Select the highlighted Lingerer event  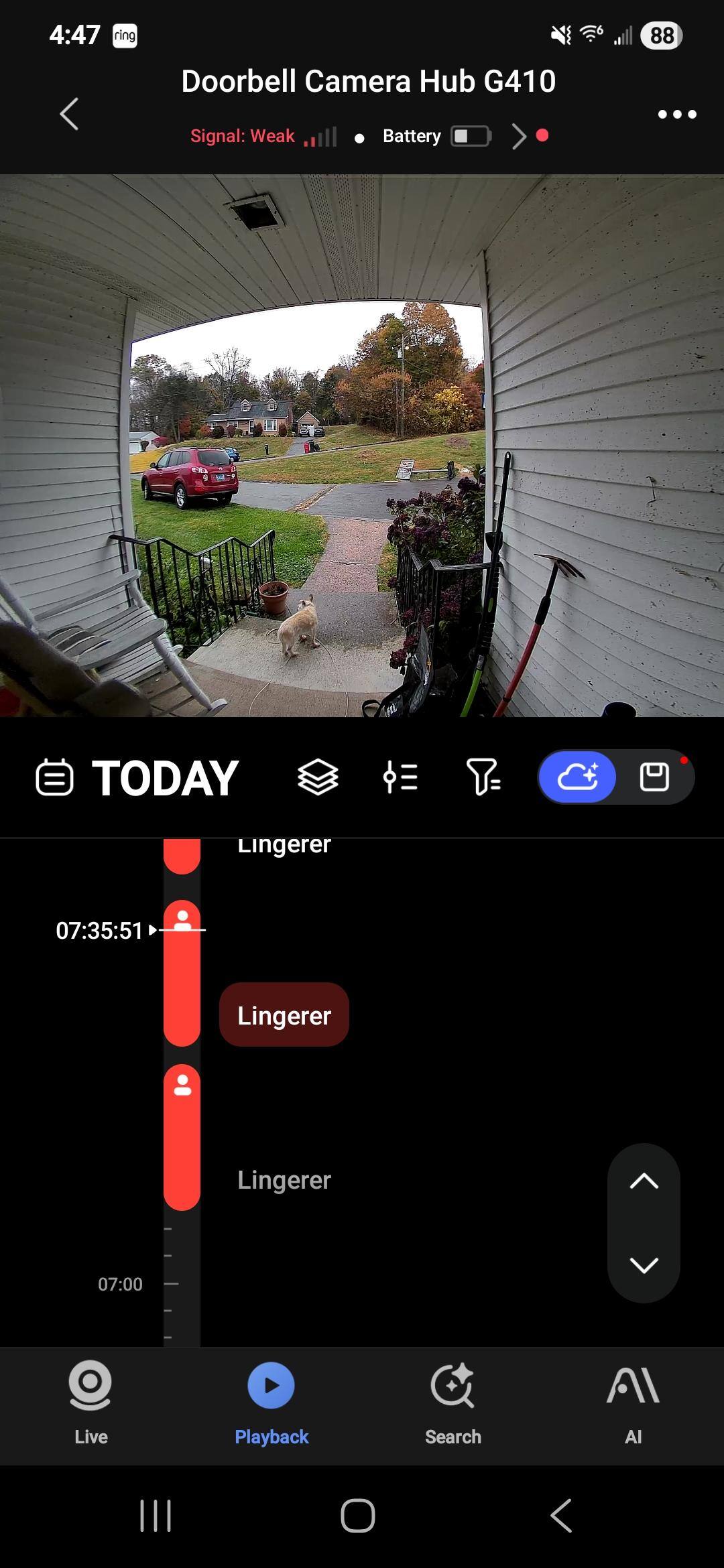click(x=284, y=1015)
